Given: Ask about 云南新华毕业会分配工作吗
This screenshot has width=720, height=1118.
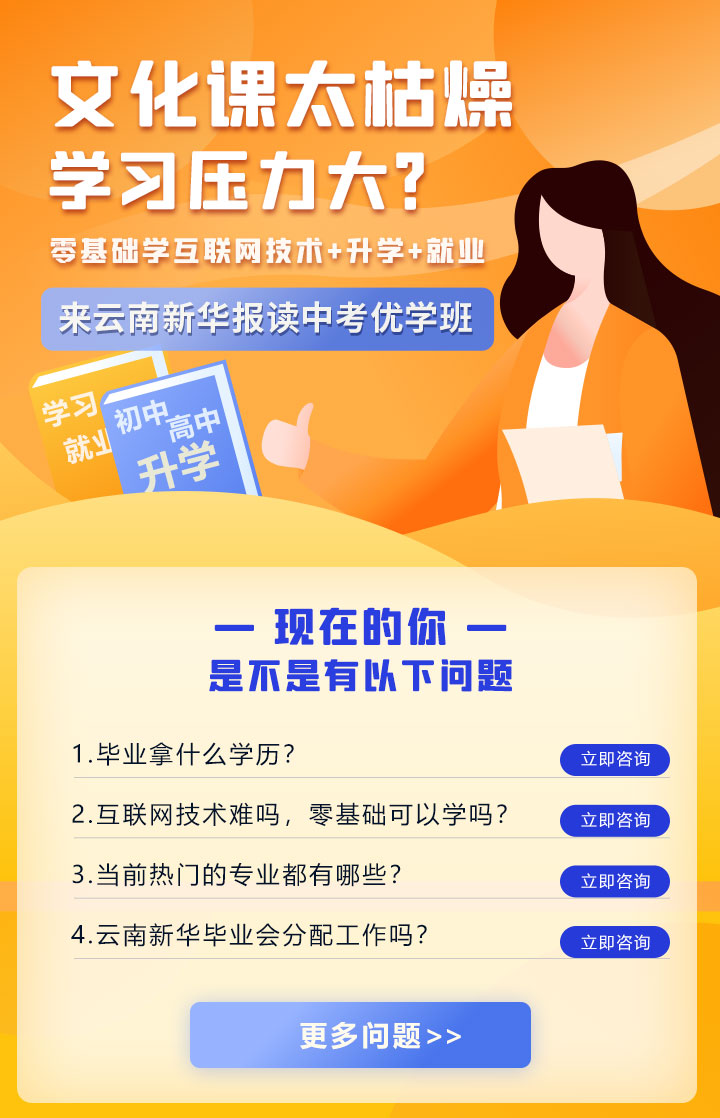Looking at the screenshot, I should pos(614,942).
